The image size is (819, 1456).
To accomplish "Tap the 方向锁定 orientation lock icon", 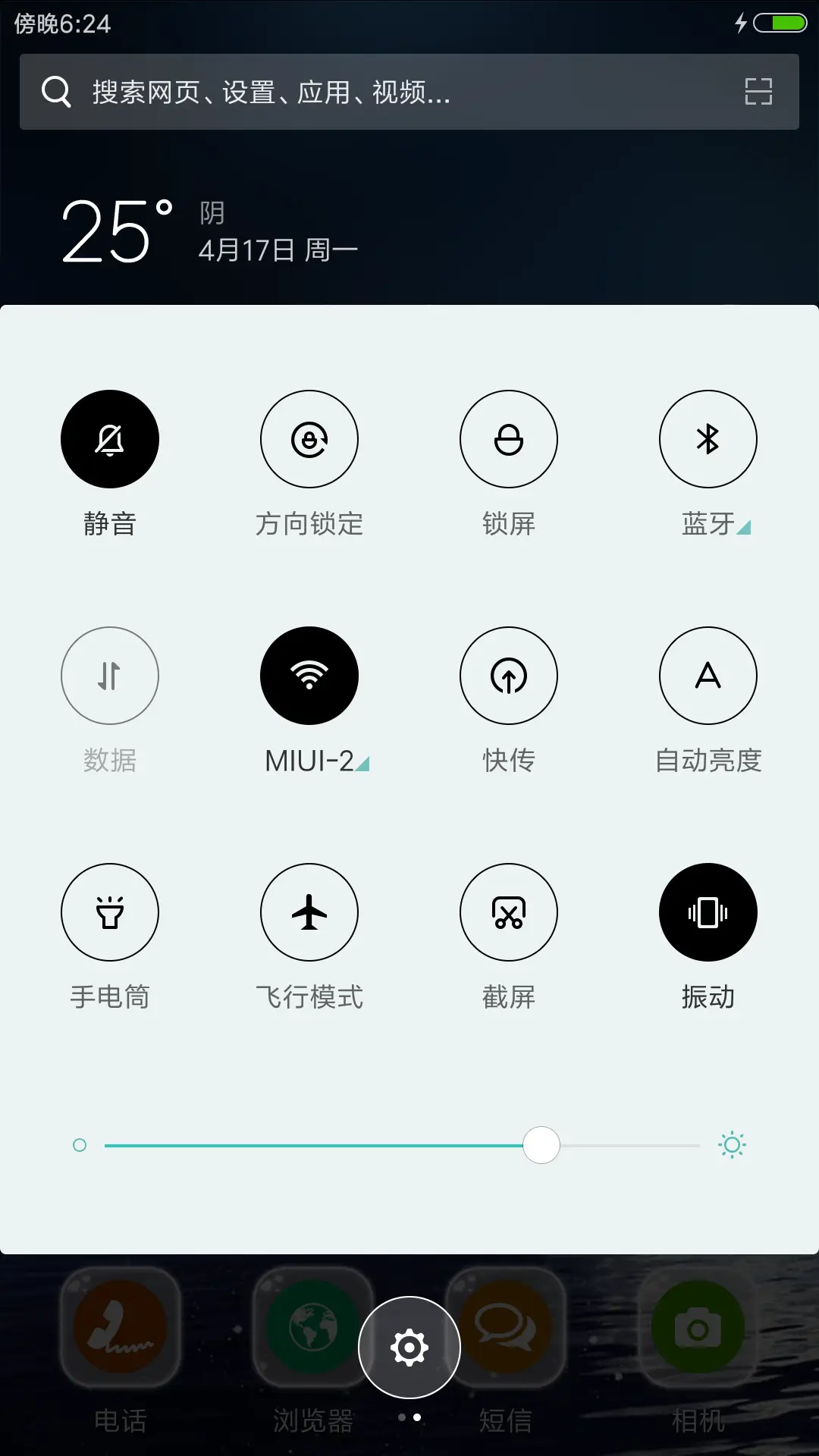I will tap(309, 438).
